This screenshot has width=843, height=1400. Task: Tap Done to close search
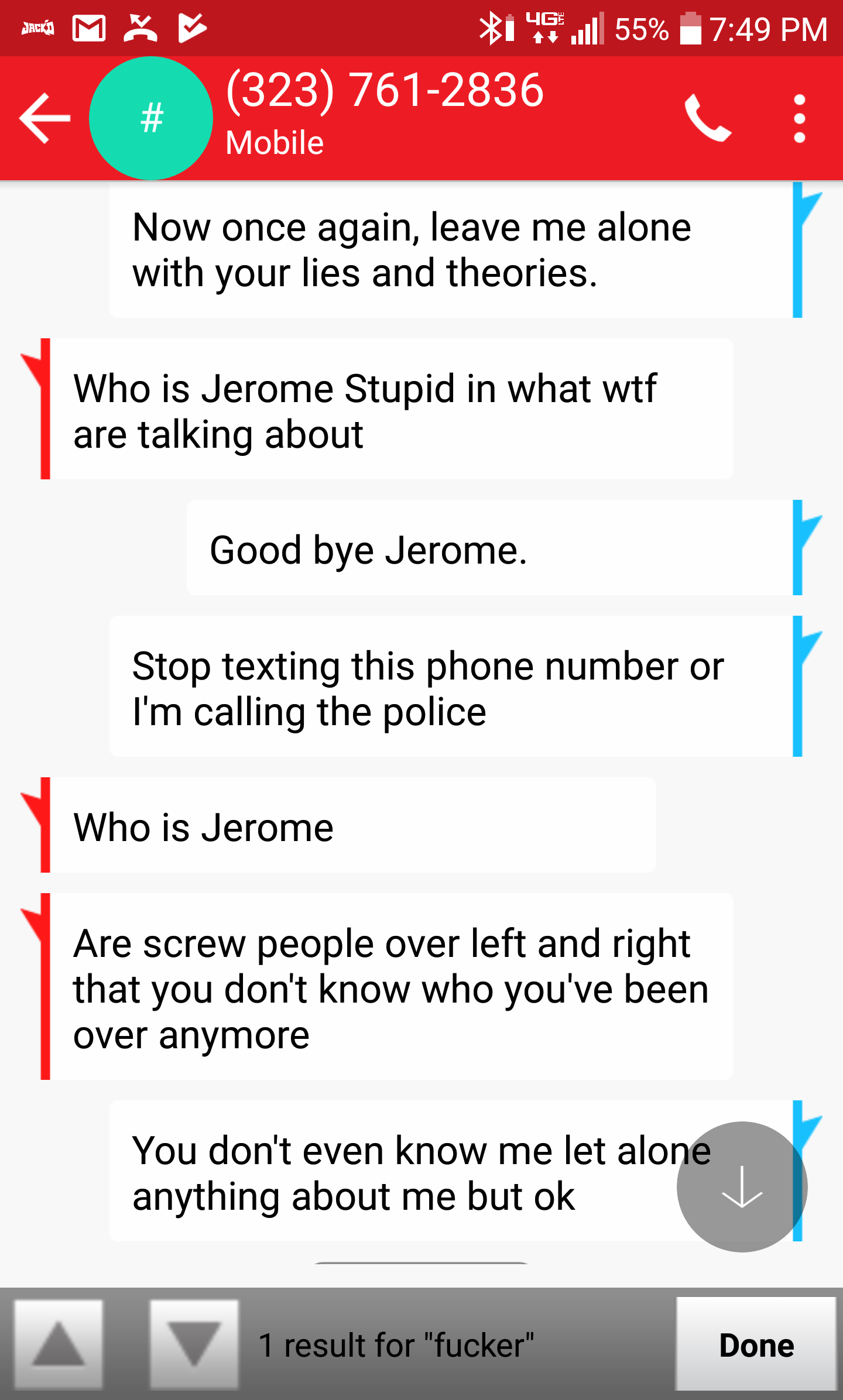pos(756,1344)
